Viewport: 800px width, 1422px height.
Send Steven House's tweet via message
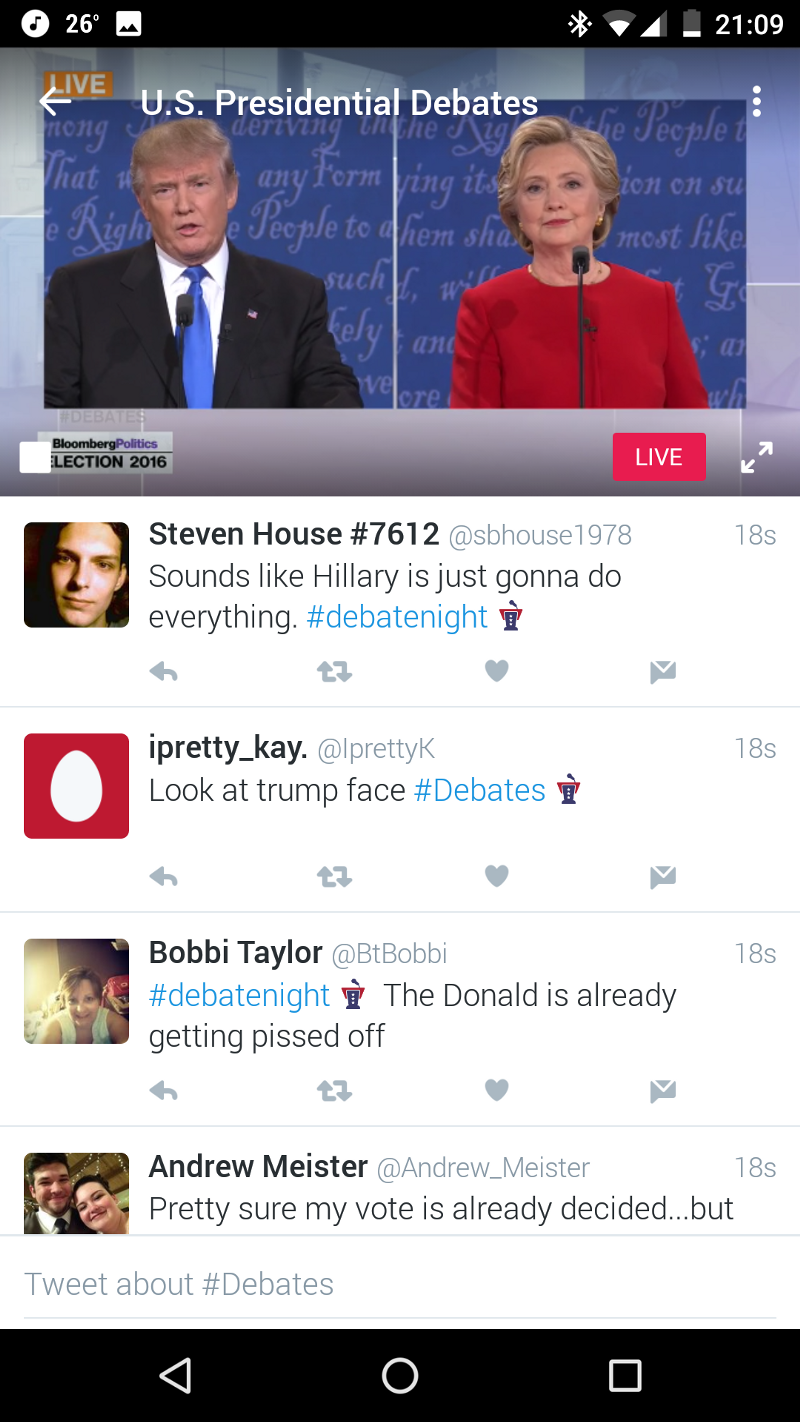click(x=662, y=673)
